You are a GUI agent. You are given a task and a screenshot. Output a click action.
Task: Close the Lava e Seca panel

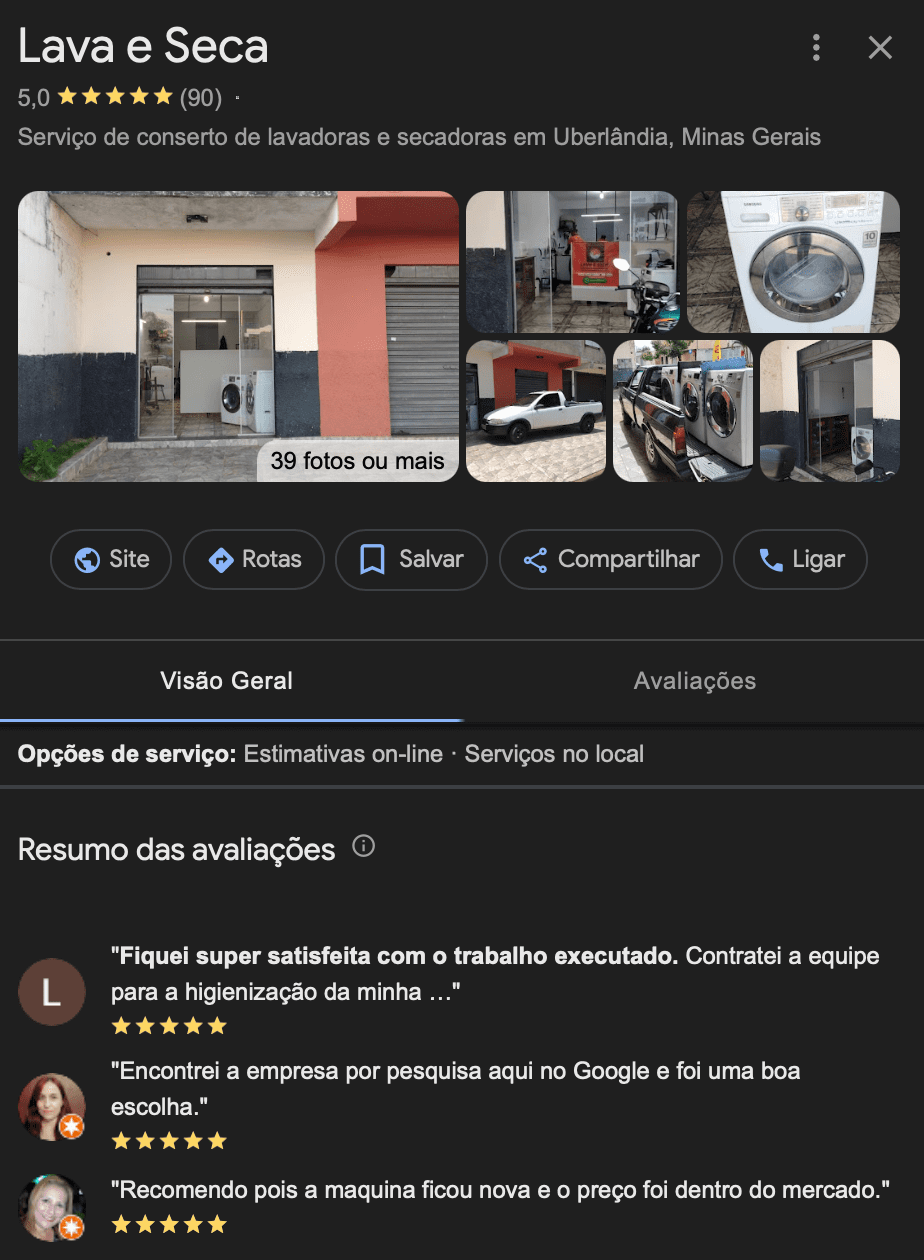pyautogui.click(x=880, y=47)
